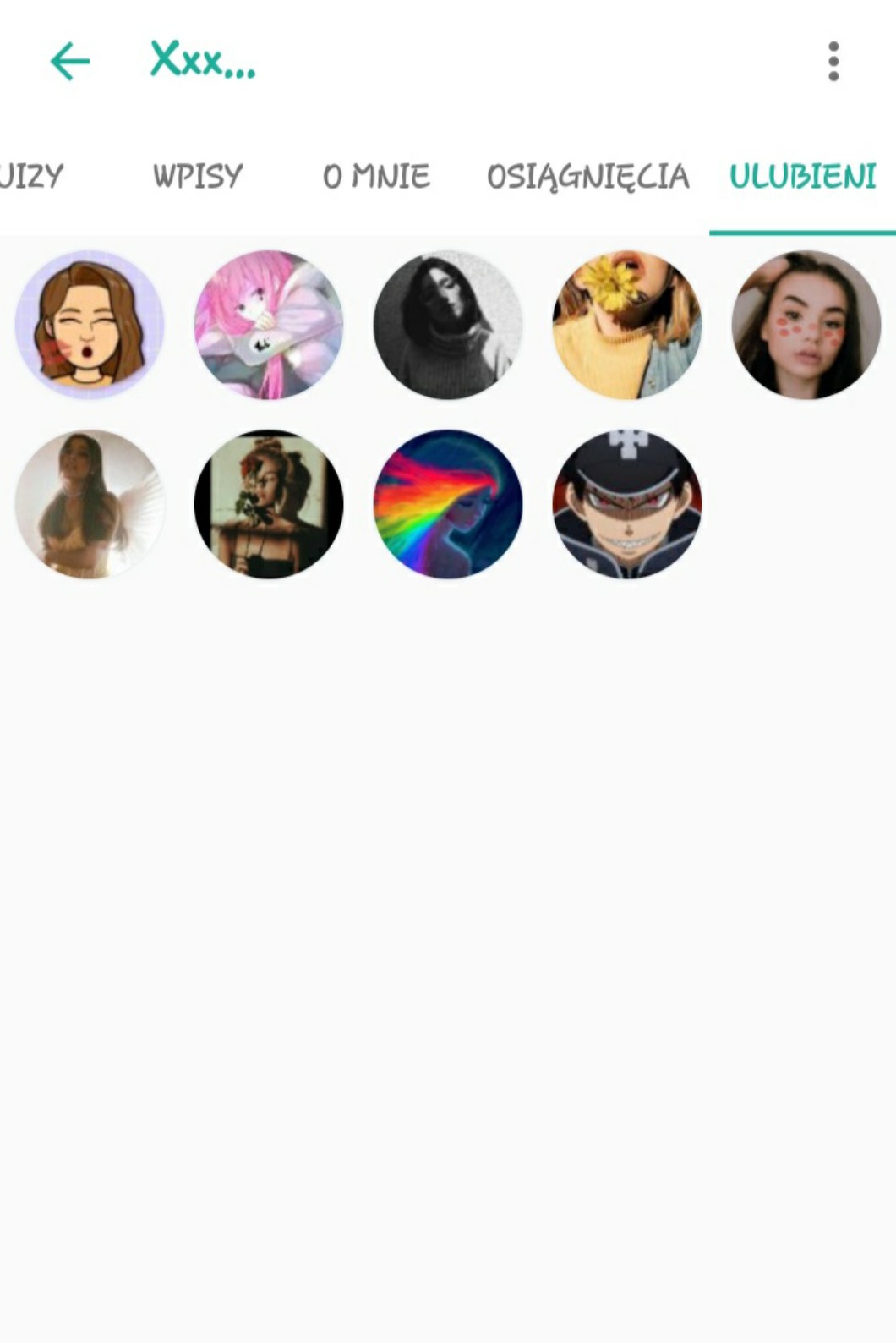Open the avatar of the girl with red cheek dots
896x1343 pixels.
click(806, 325)
